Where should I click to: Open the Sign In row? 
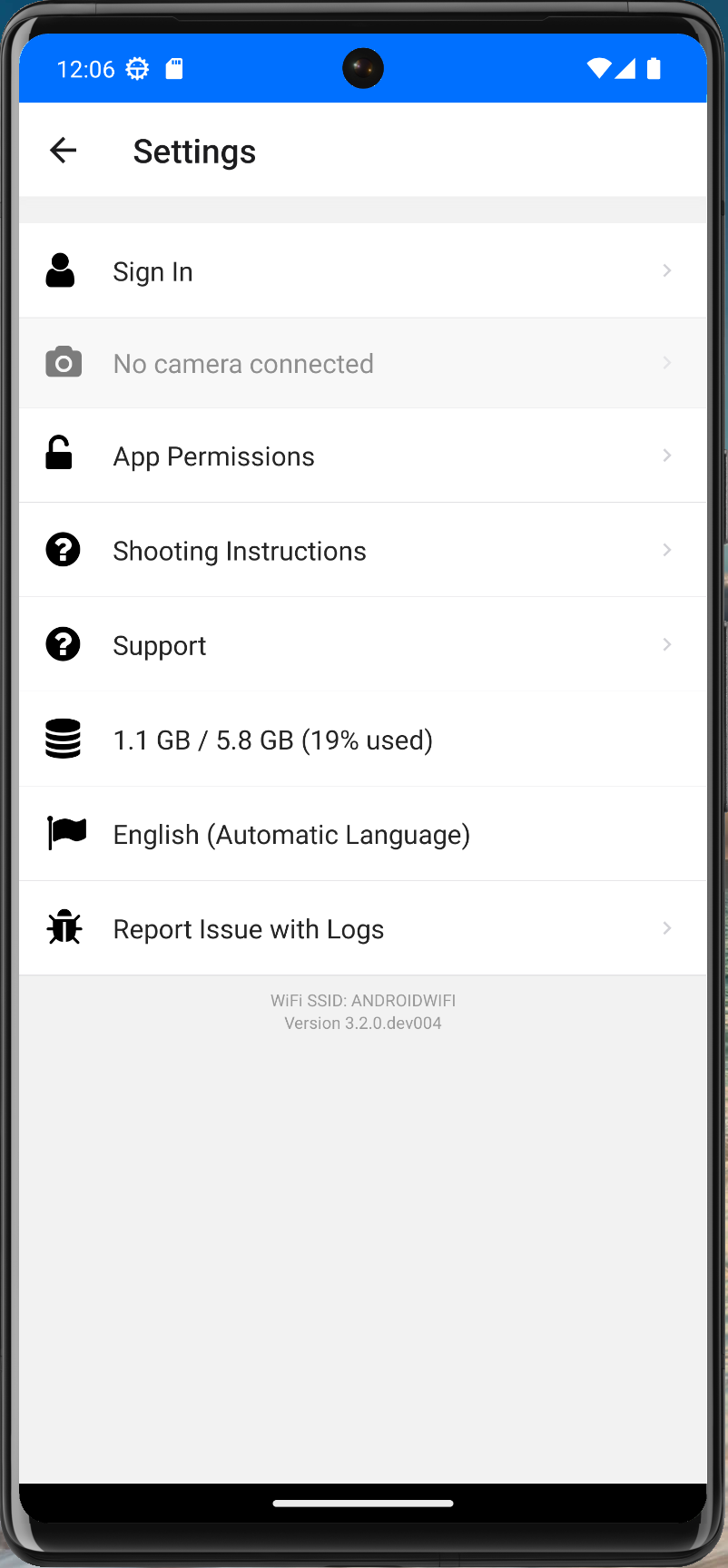click(363, 270)
